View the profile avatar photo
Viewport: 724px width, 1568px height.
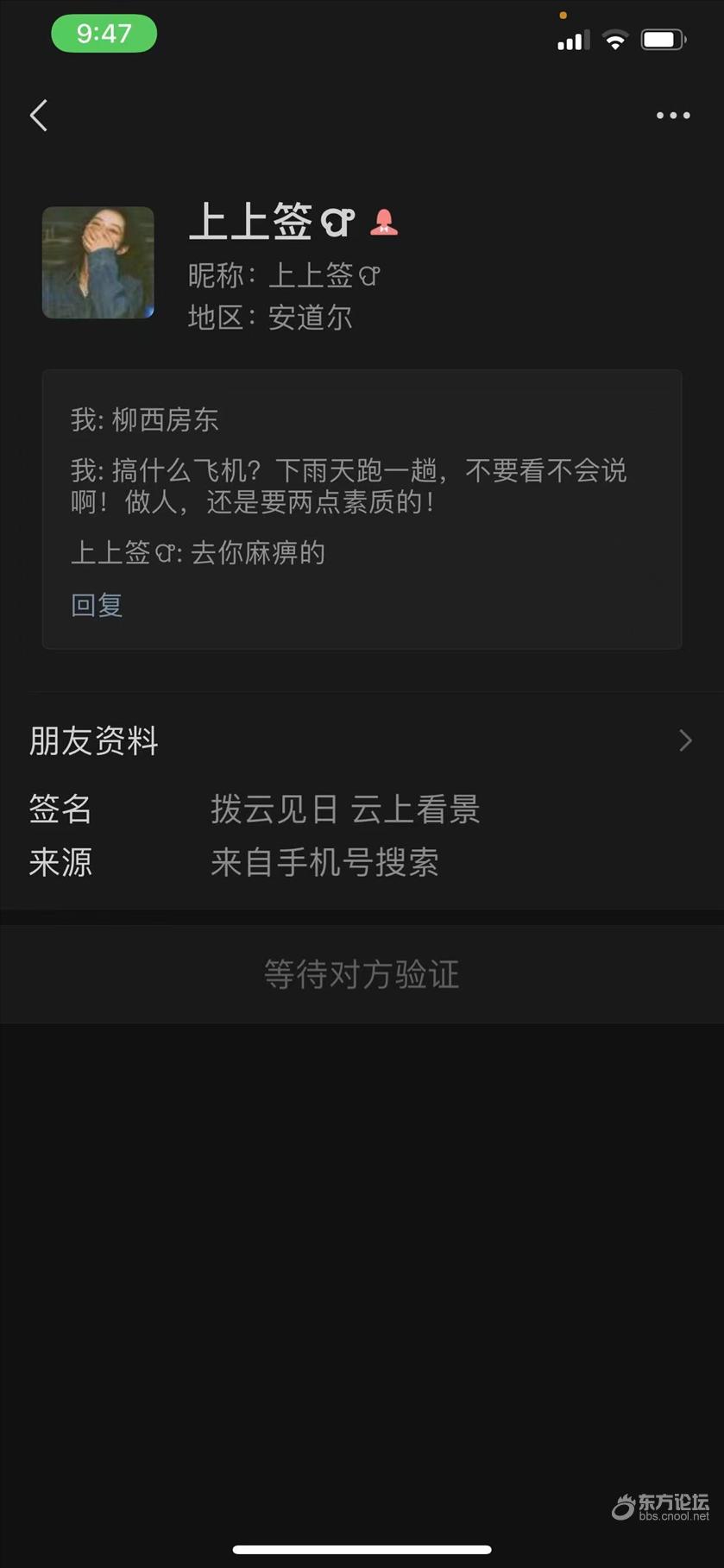(98, 262)
